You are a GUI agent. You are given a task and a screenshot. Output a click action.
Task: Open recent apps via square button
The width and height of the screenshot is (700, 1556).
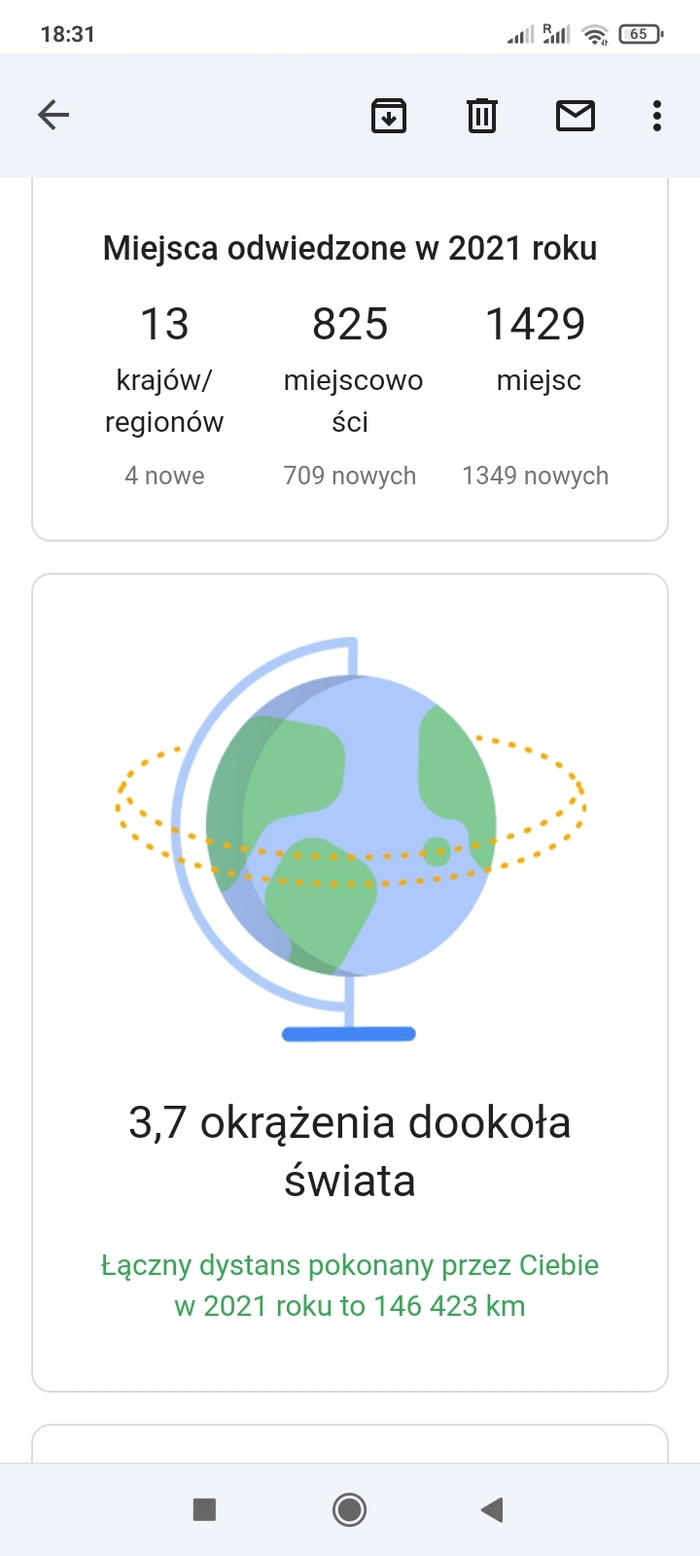coord(204,1509)
